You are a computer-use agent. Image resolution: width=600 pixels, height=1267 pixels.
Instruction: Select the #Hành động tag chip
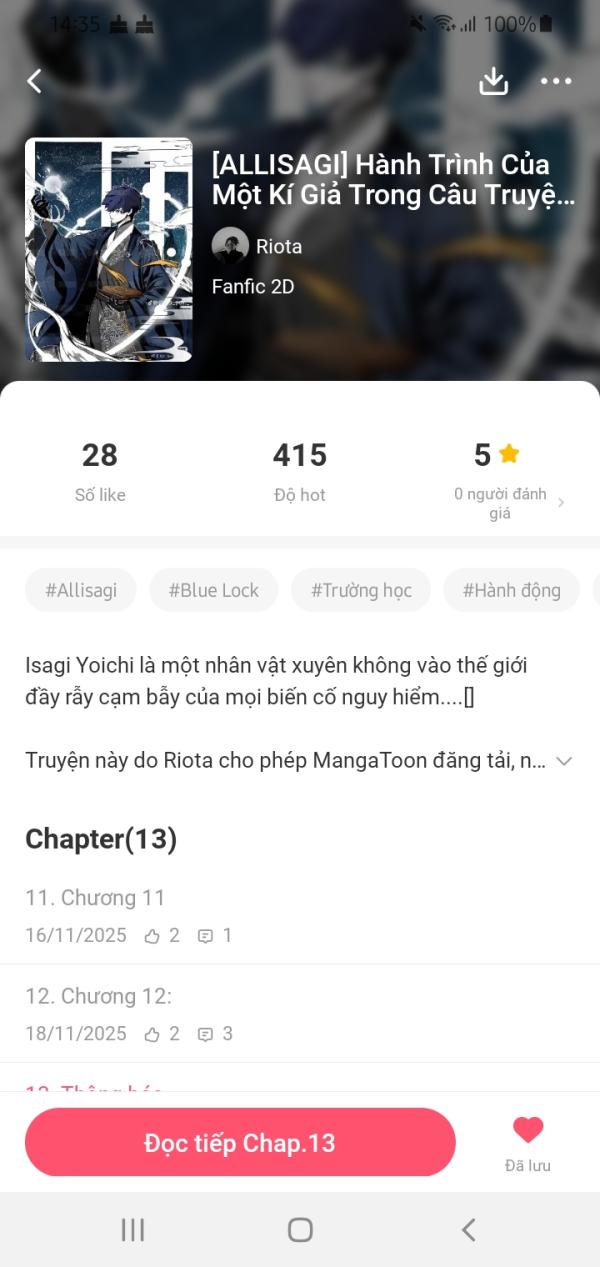(x=511, y=590)
